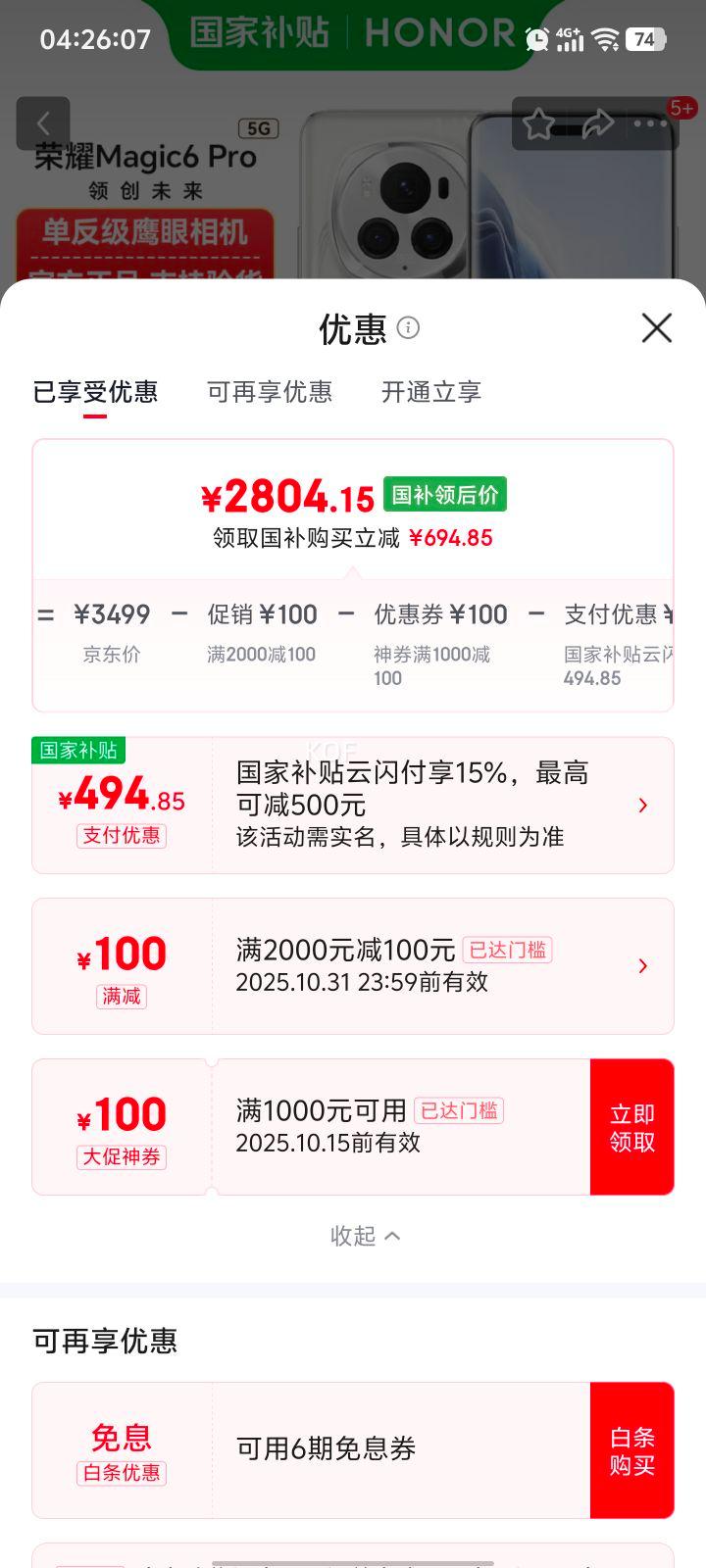Screen dimensions: 706x1568
Task: Open the 优惠 info icon
Action: tap(408, 327)
